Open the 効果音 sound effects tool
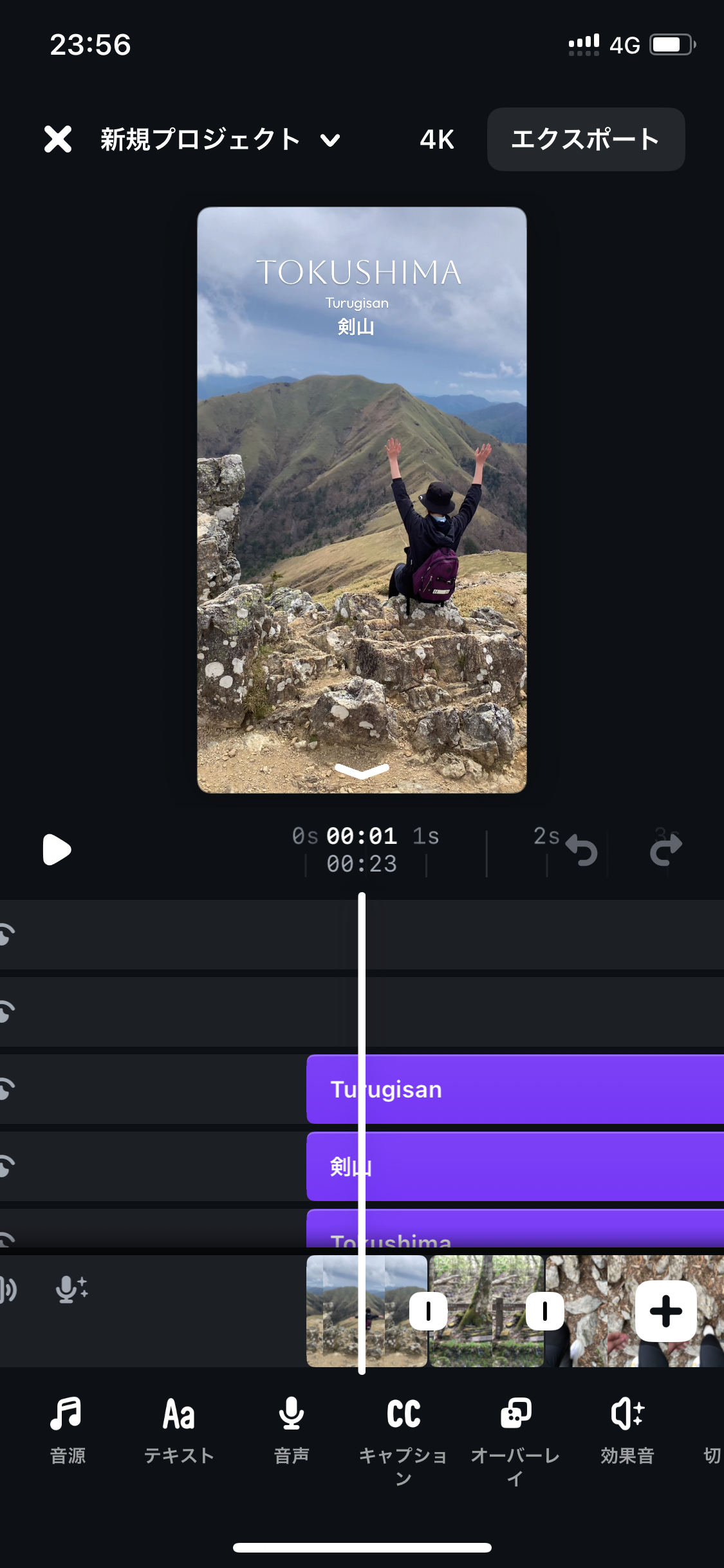This screenshot has height=1568, width=724. click(627, 1429)
